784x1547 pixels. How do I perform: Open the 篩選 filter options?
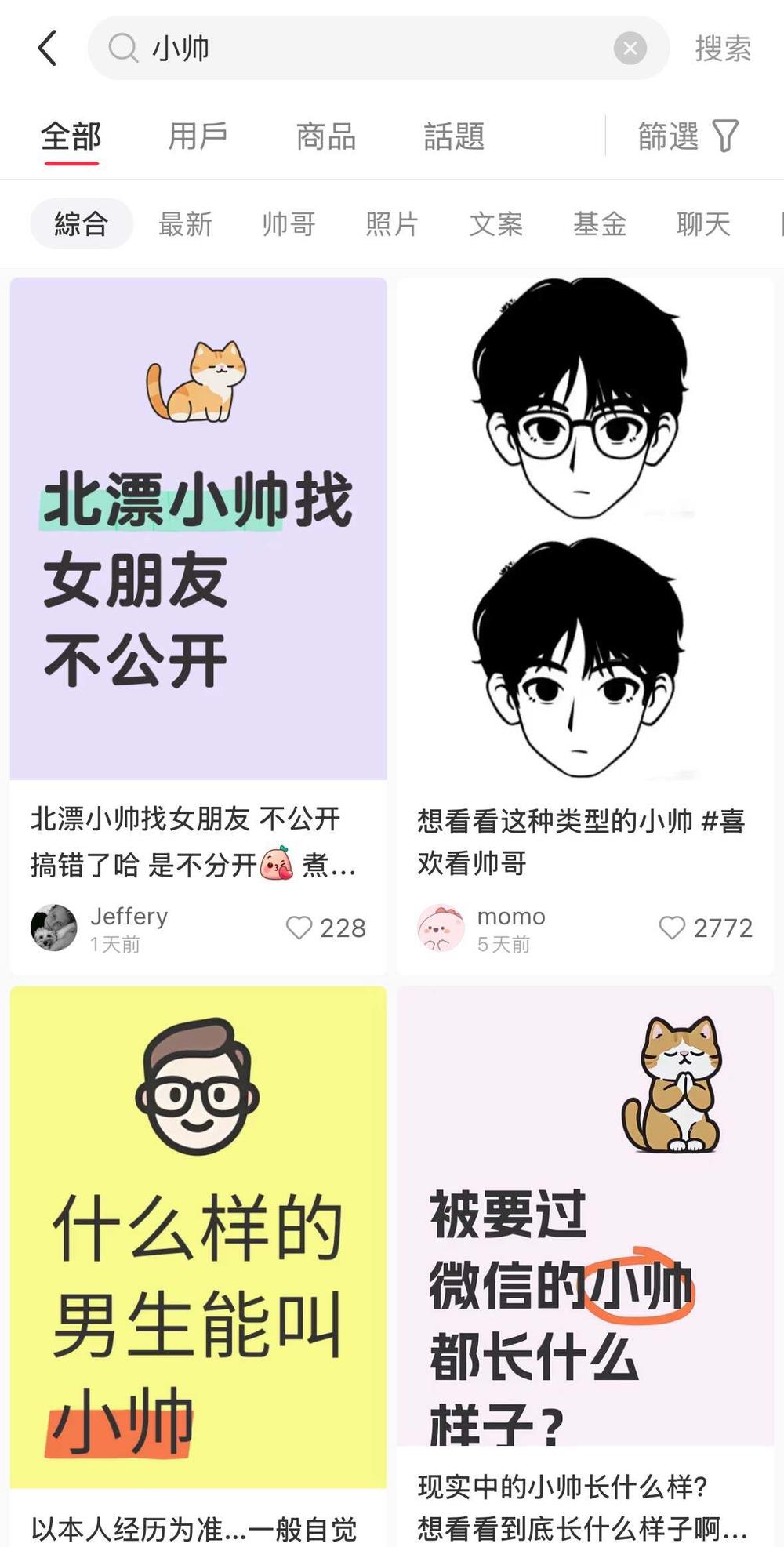[688, 136]
